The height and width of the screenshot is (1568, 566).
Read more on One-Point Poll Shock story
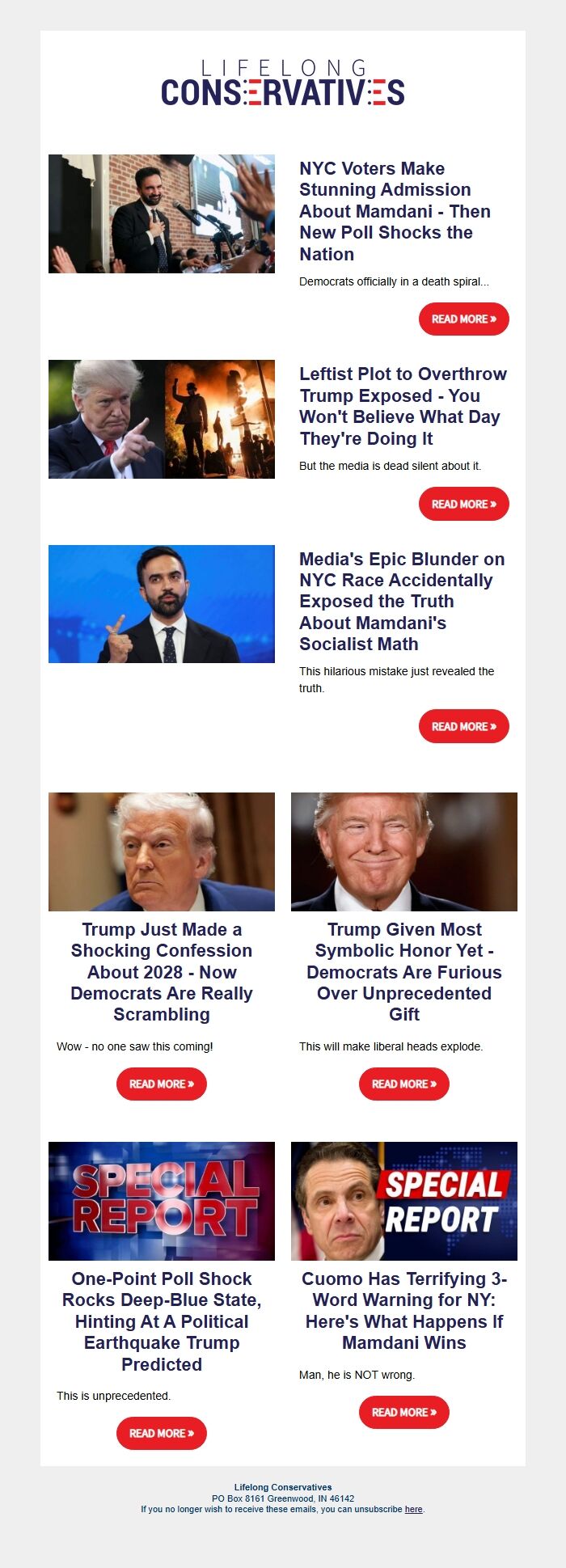(162, 1433)
